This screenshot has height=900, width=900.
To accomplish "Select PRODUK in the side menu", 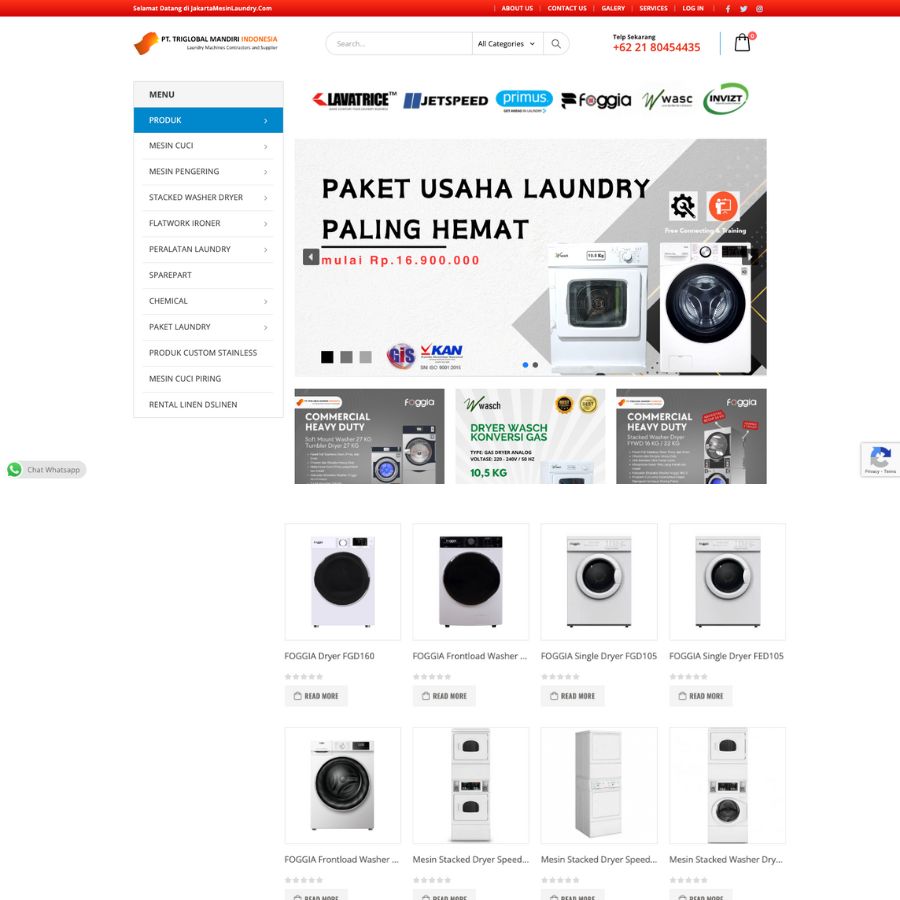I will click(208, 120).
